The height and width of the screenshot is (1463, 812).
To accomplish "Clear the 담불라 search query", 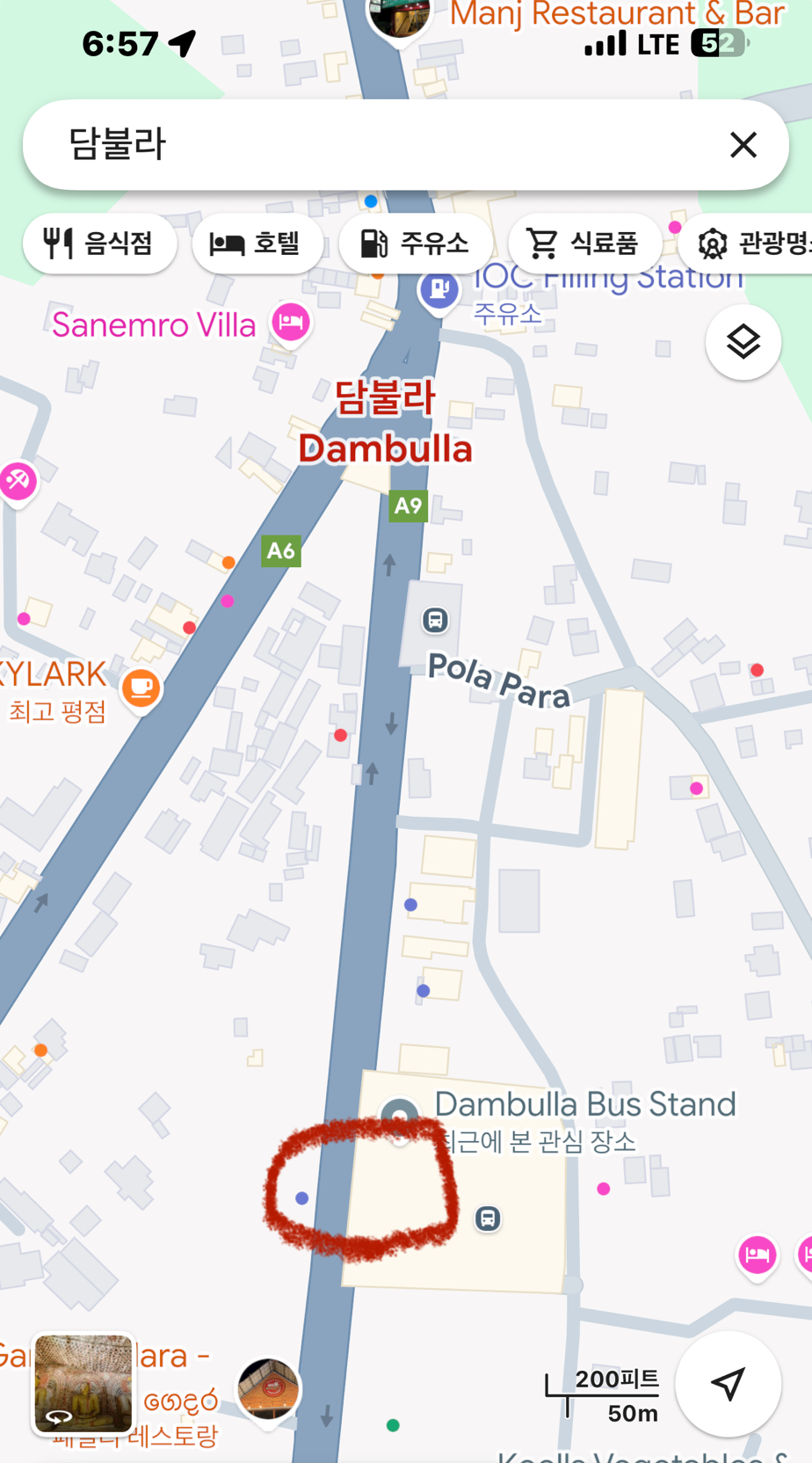I will tap(743, 145).
